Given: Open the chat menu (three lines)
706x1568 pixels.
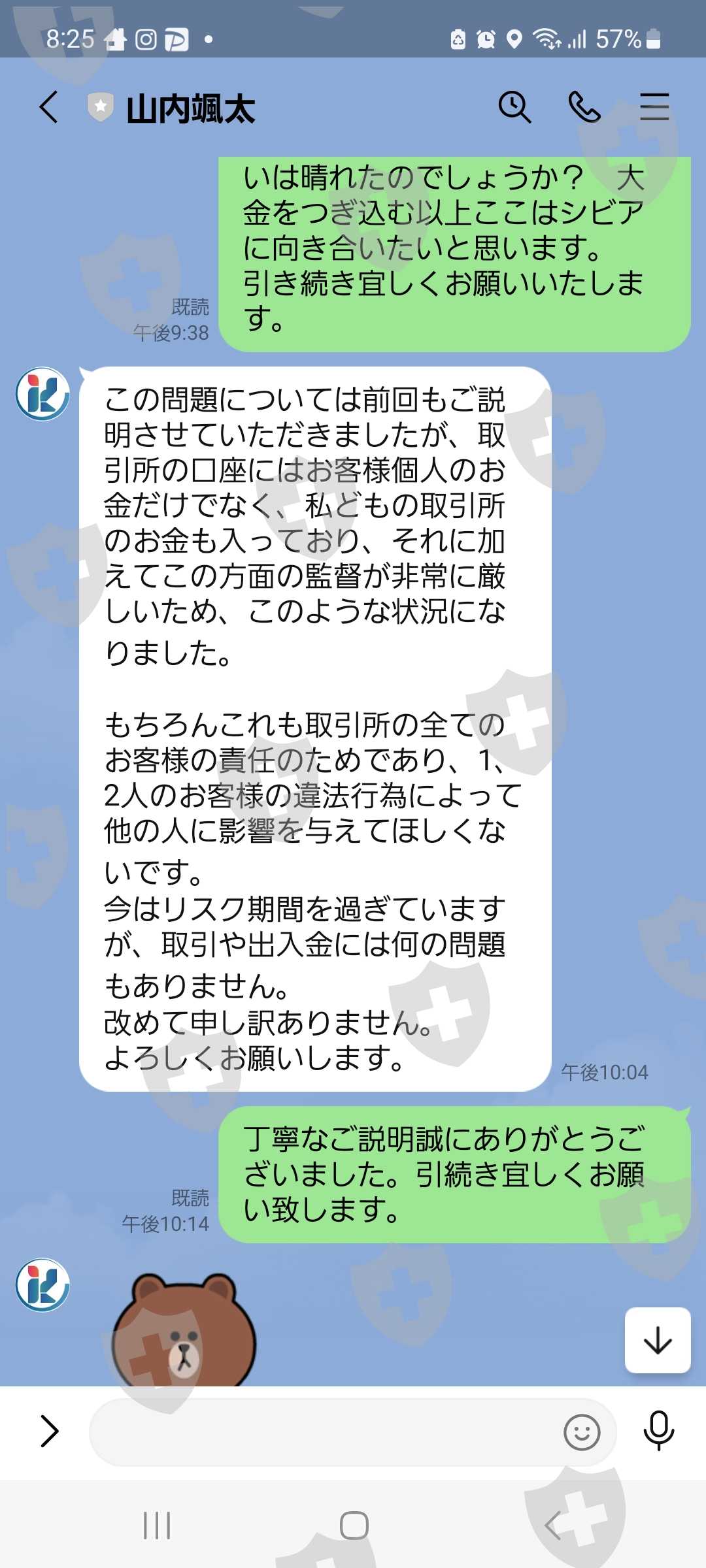Looking at the screenshot, I should pos(654,107).
